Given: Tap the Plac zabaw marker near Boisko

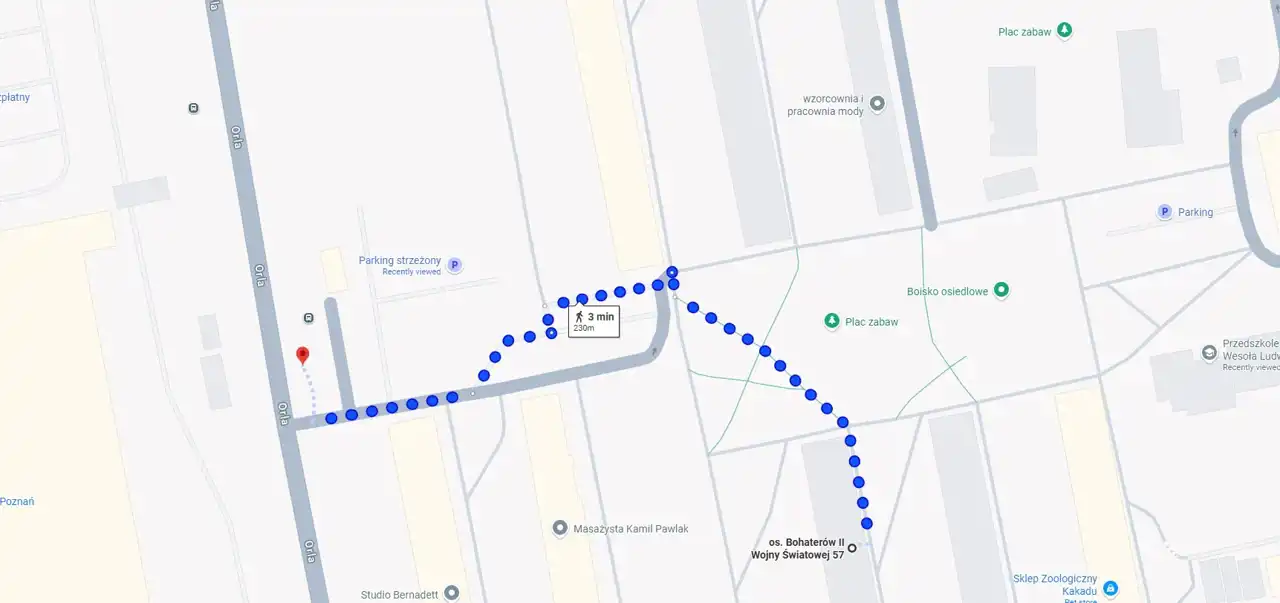Looking at the screenshot, I should tap(831, 321).
